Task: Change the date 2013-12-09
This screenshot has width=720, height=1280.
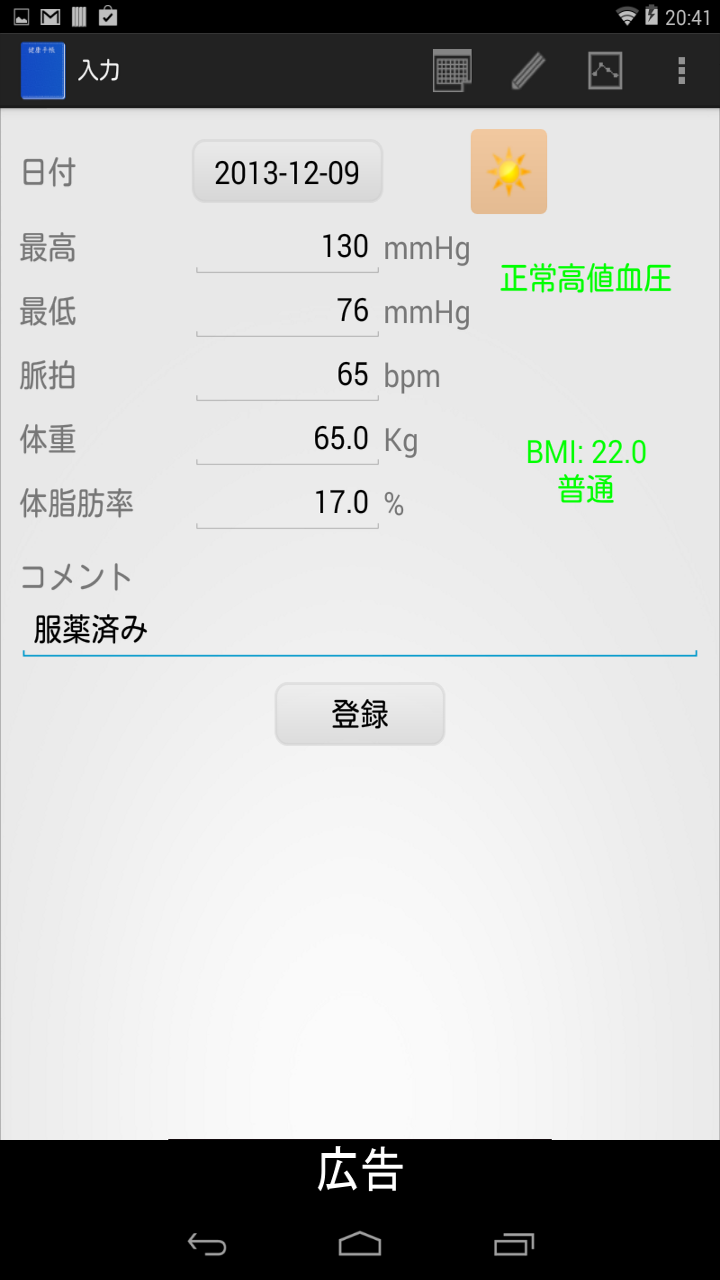Action: click(287, 173)
